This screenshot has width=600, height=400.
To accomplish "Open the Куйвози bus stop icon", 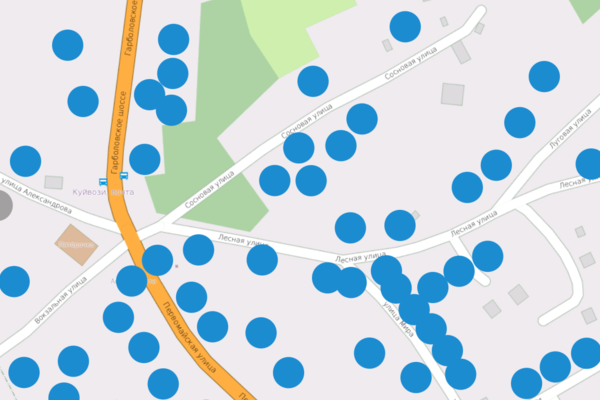I will 103,182.
